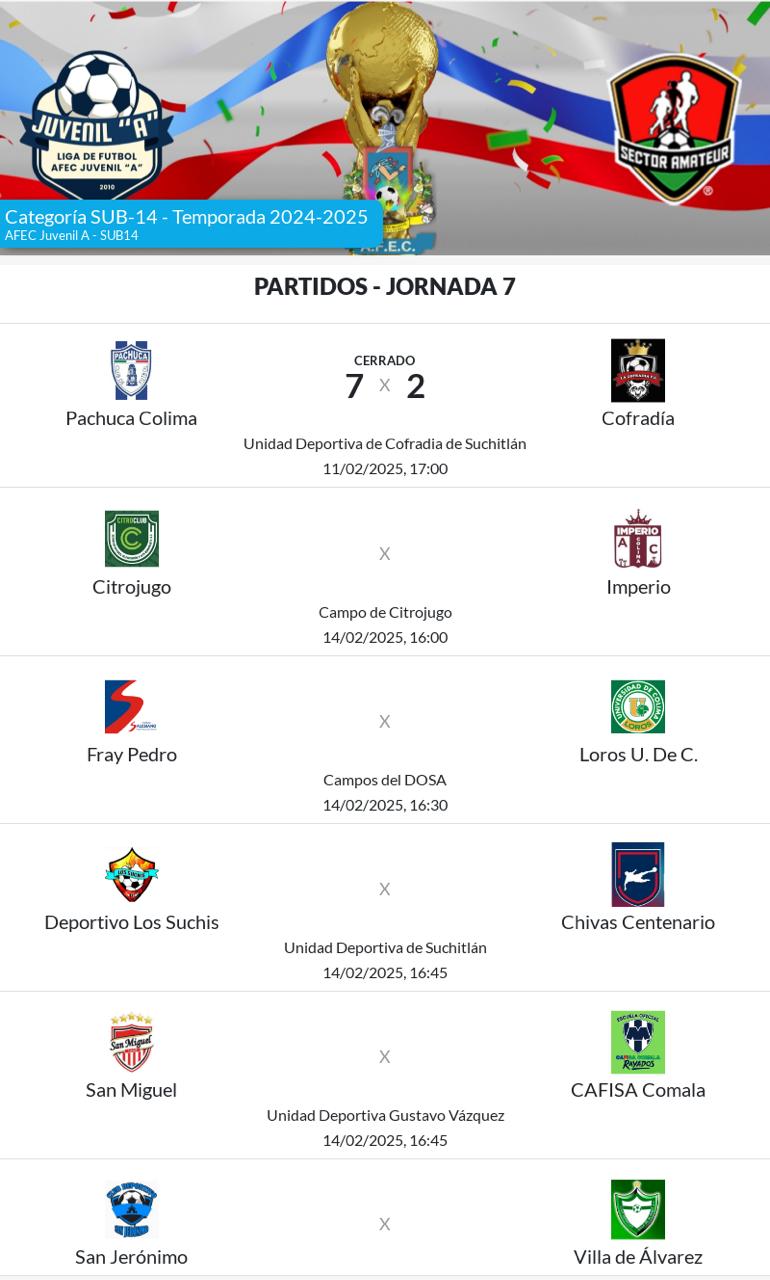The image size is (770, 1280).
Task: Open the Pachuca Colima vs Cofradía match
Action: point(385,406)
